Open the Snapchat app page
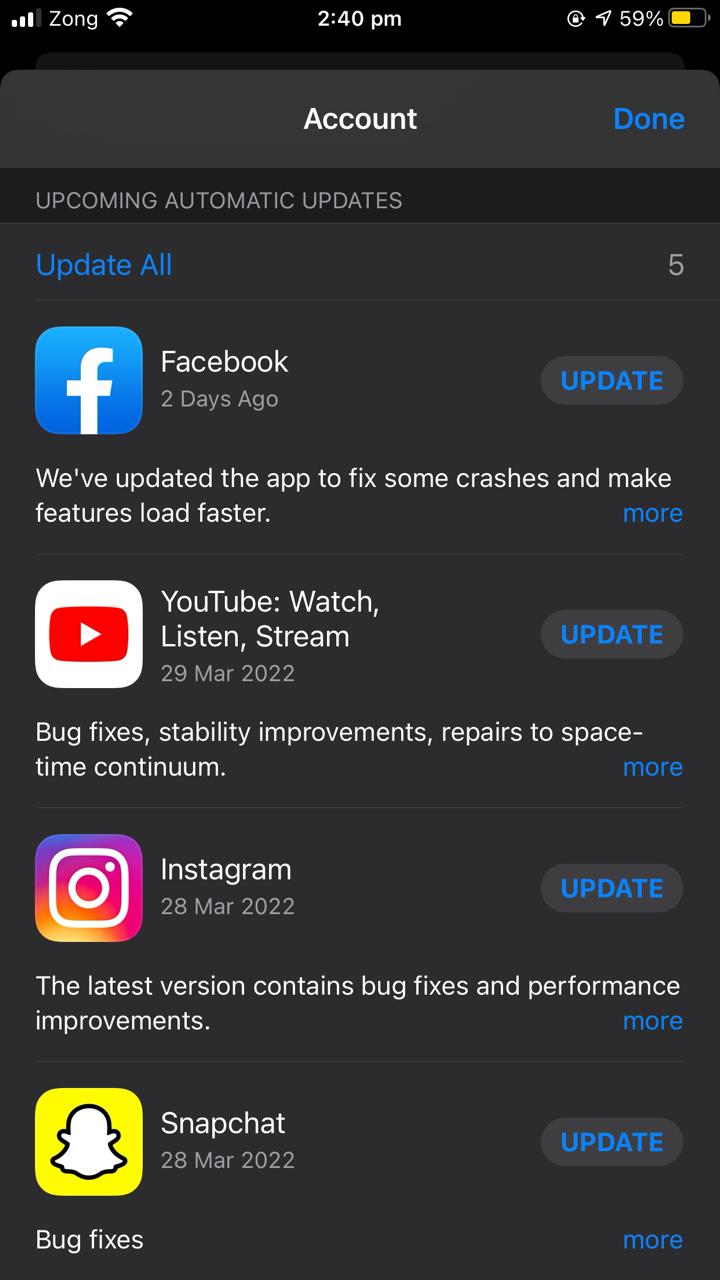 pos(89,1142)
